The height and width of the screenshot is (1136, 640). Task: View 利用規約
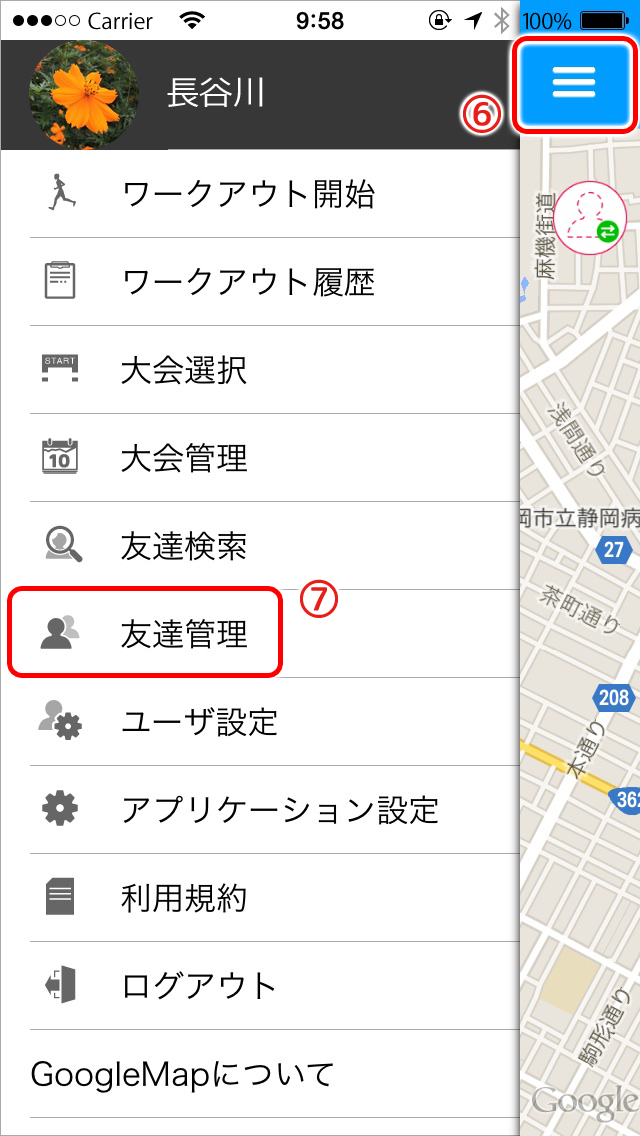pyautogui.click(x=184, y=897)
